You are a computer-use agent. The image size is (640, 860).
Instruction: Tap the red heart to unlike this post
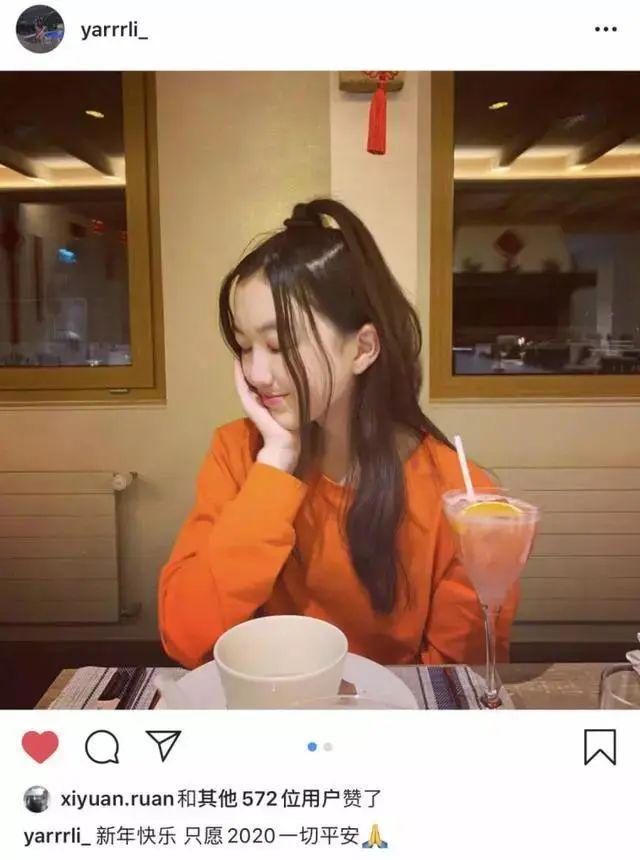[40, 746]
